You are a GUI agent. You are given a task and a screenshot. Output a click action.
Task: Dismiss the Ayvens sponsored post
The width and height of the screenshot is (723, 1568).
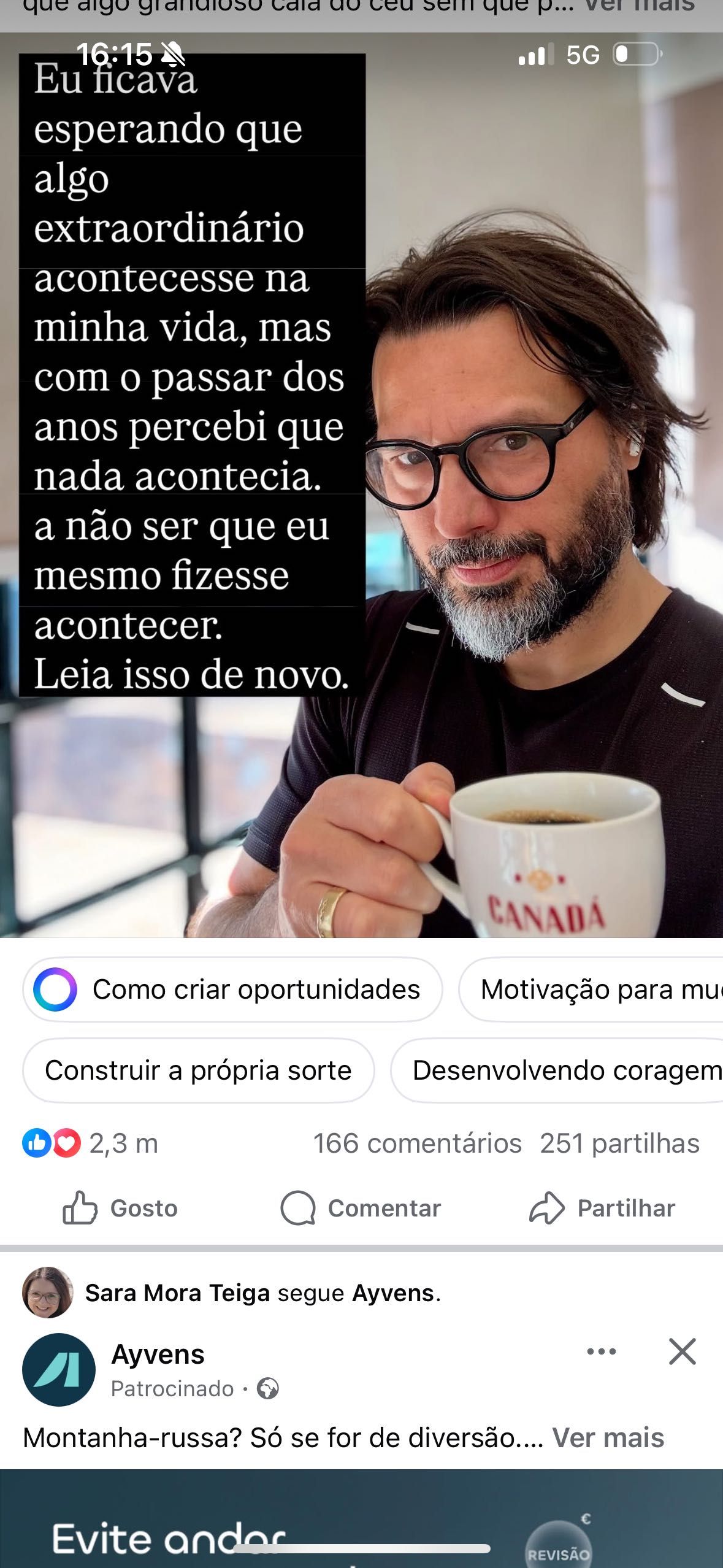682,1351
